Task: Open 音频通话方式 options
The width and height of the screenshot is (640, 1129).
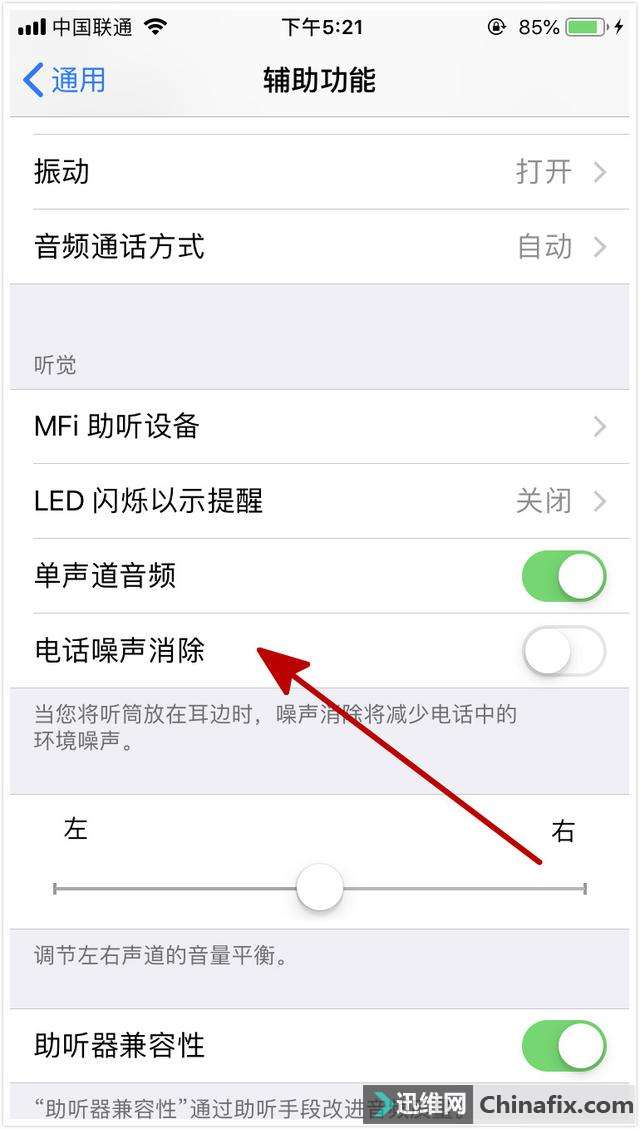Action: 320,246
